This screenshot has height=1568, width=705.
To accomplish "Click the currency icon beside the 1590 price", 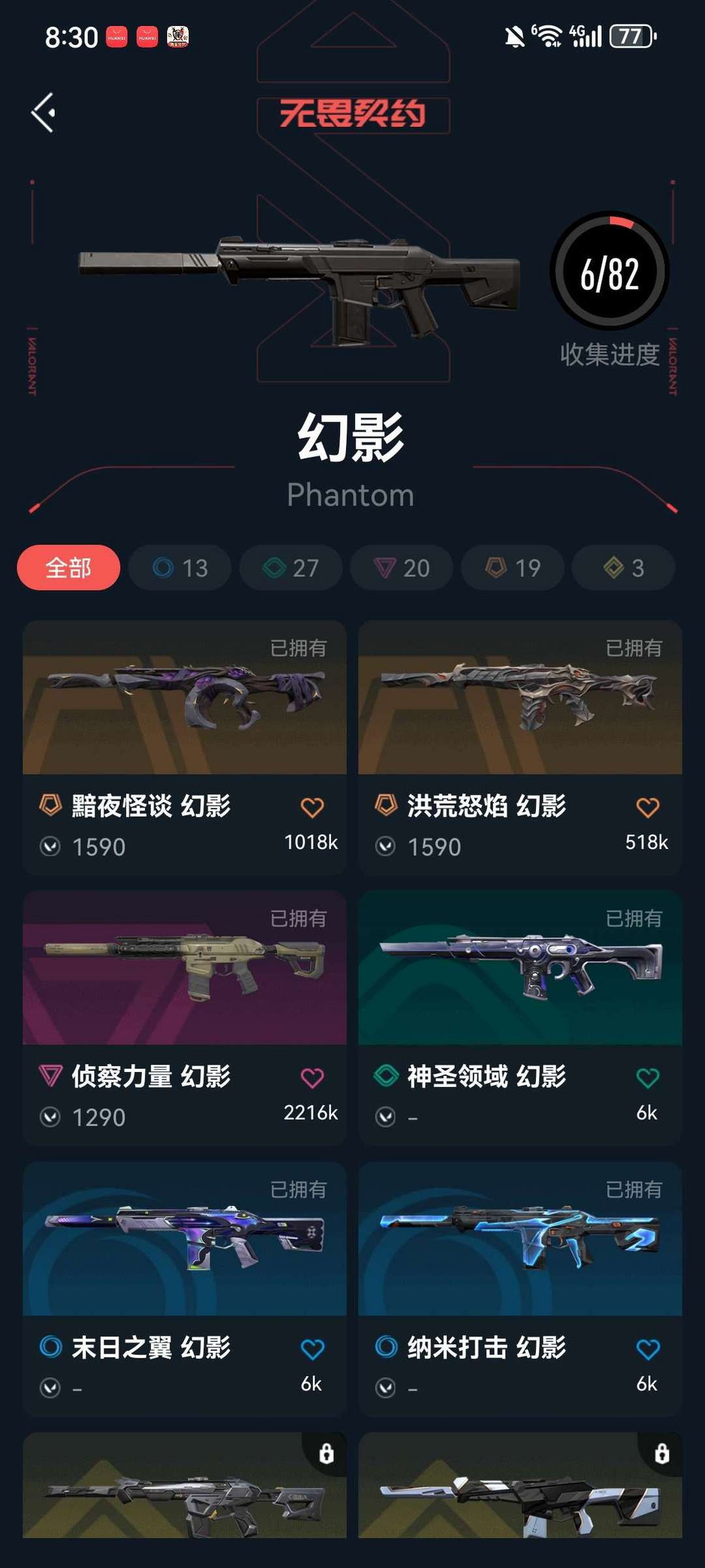I will 50,846.
